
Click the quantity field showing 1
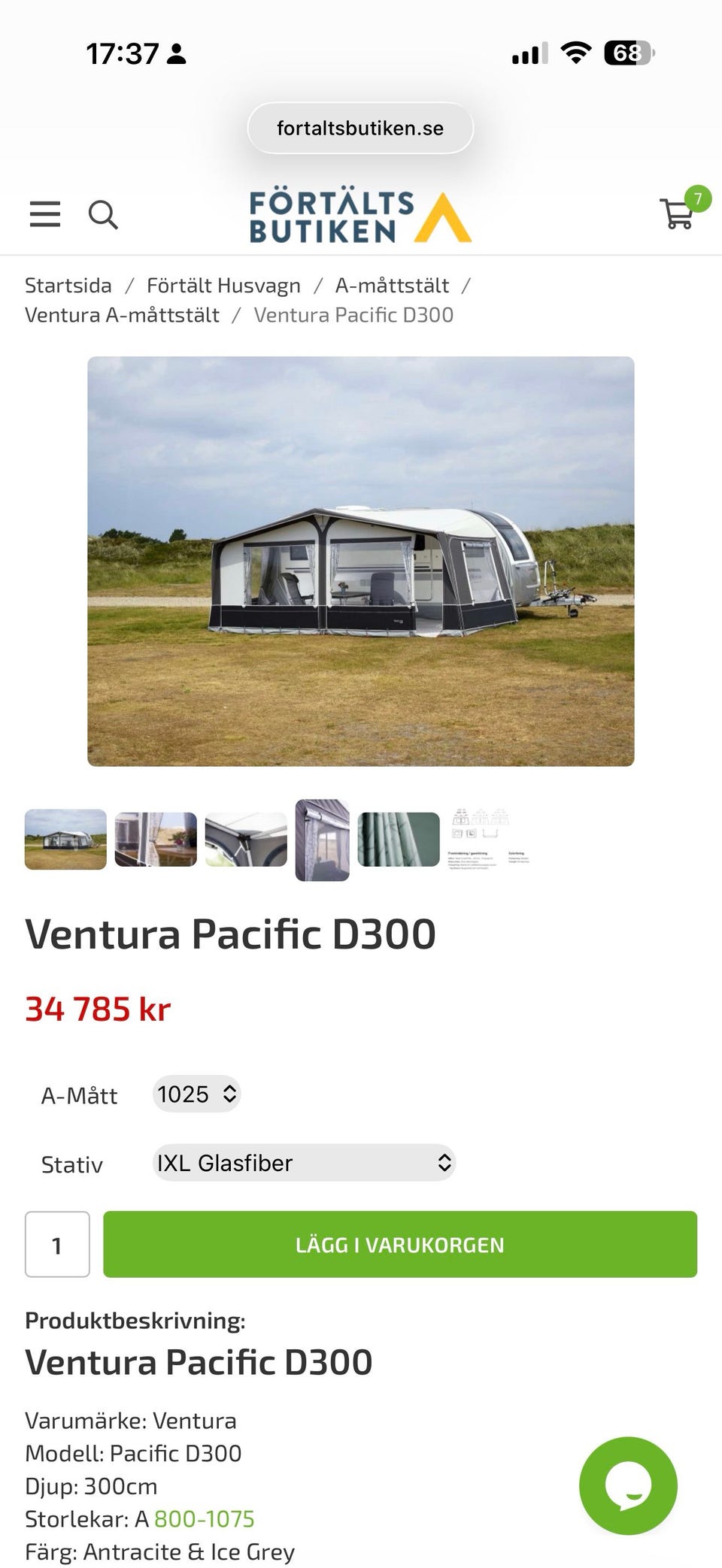56,1245
